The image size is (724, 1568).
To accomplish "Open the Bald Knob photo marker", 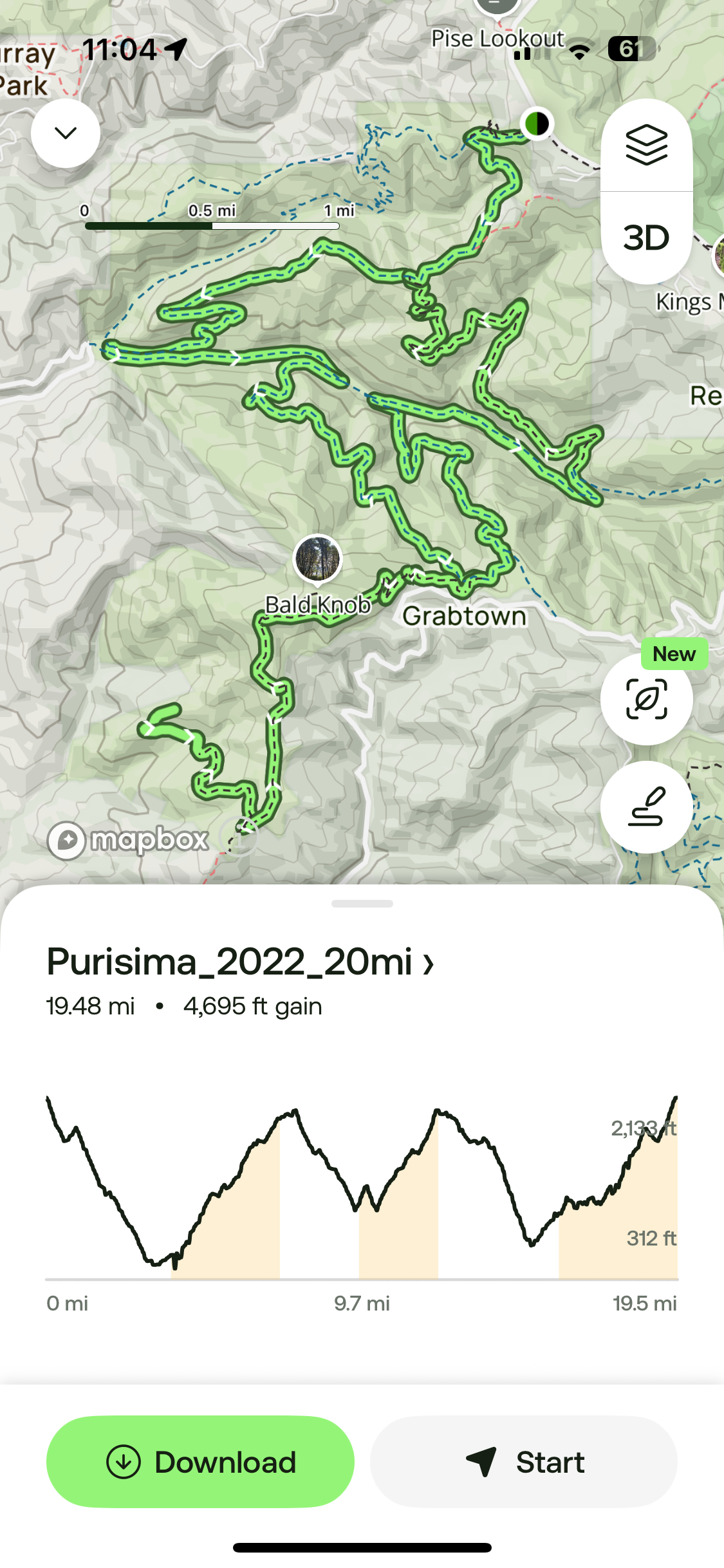I will (x=317, y=559).
